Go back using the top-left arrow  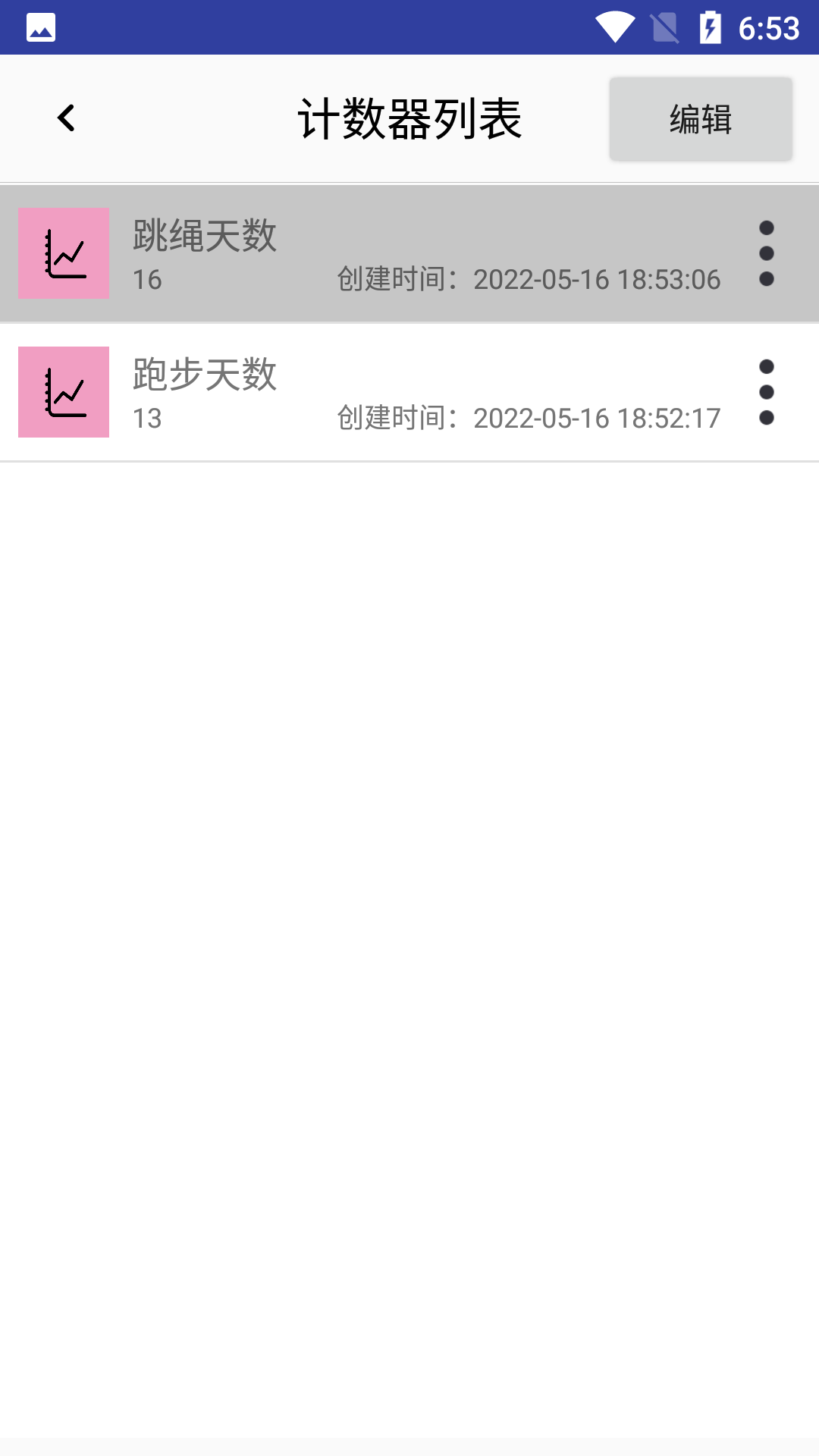67,118
